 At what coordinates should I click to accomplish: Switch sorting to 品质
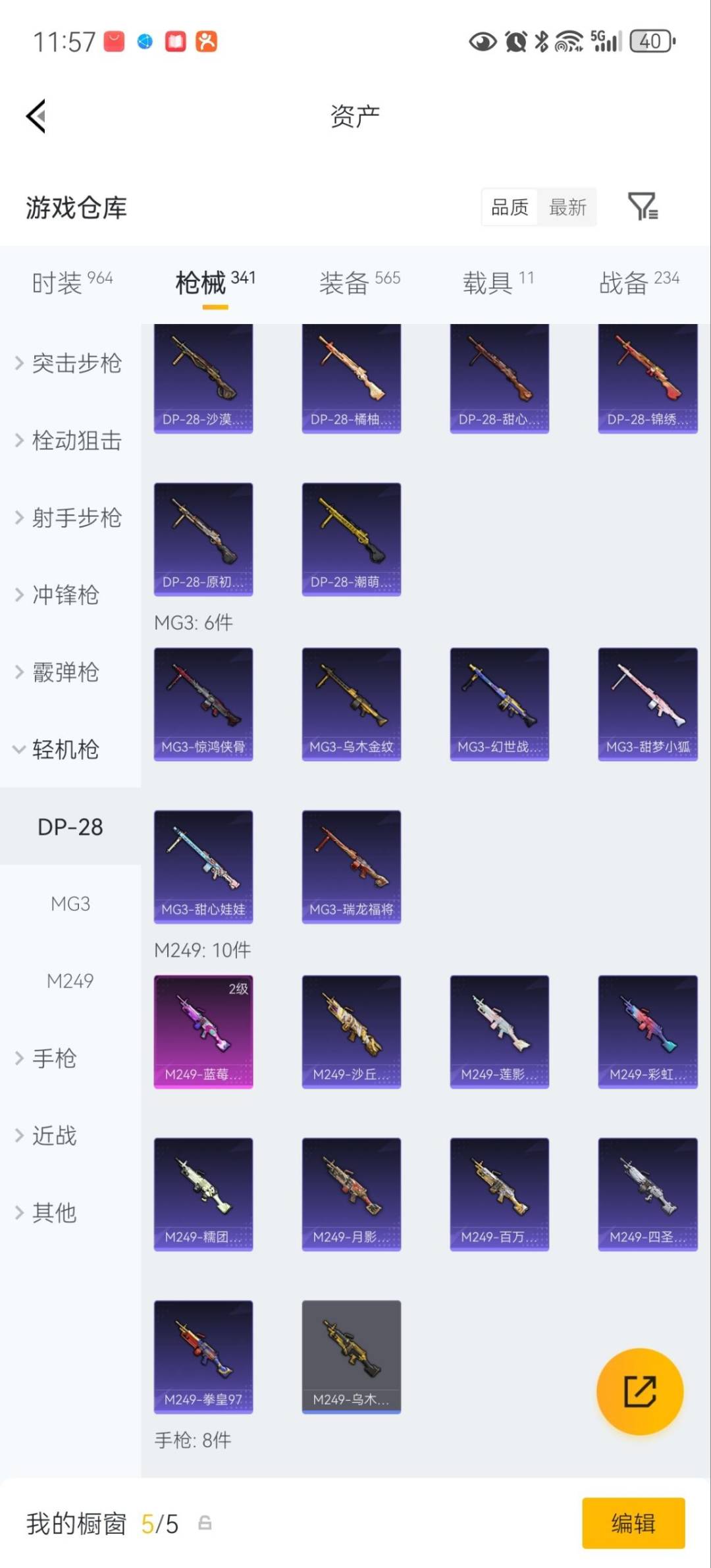[x=509, y=207]
